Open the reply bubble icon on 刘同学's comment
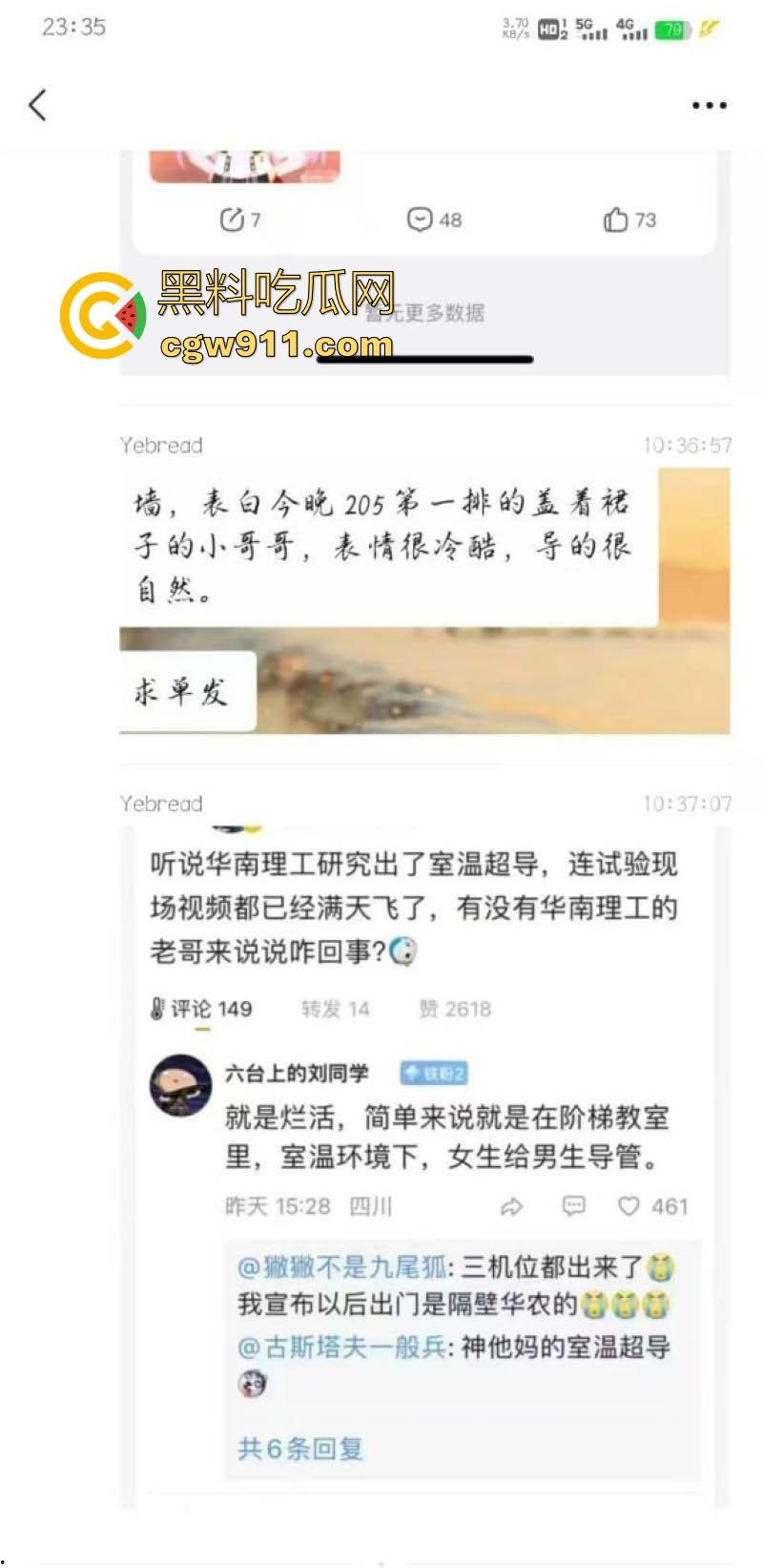763x1568 pixels. click(x=572, y=1206)
